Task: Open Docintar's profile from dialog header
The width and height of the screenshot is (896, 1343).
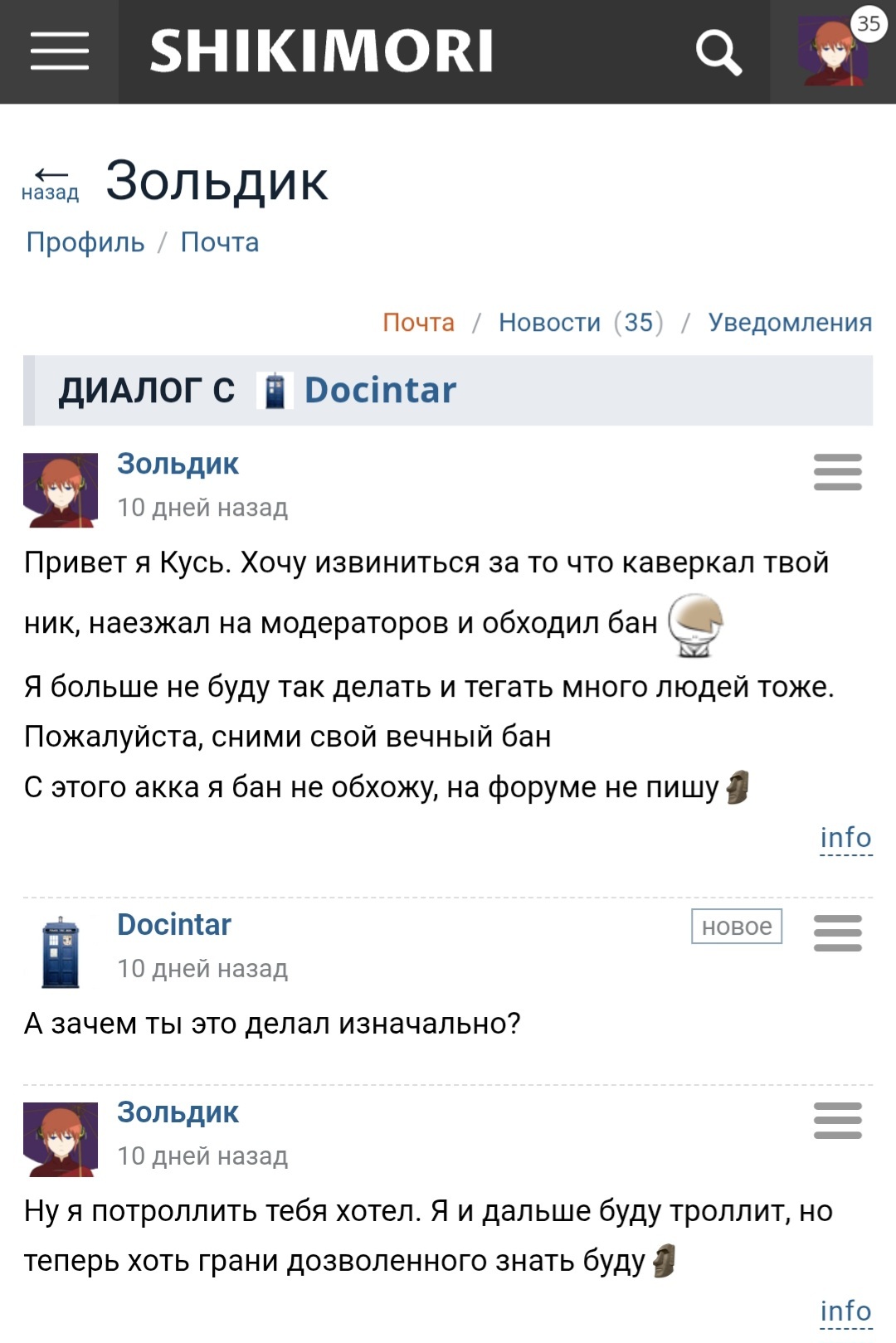Action: click(380, 390)
